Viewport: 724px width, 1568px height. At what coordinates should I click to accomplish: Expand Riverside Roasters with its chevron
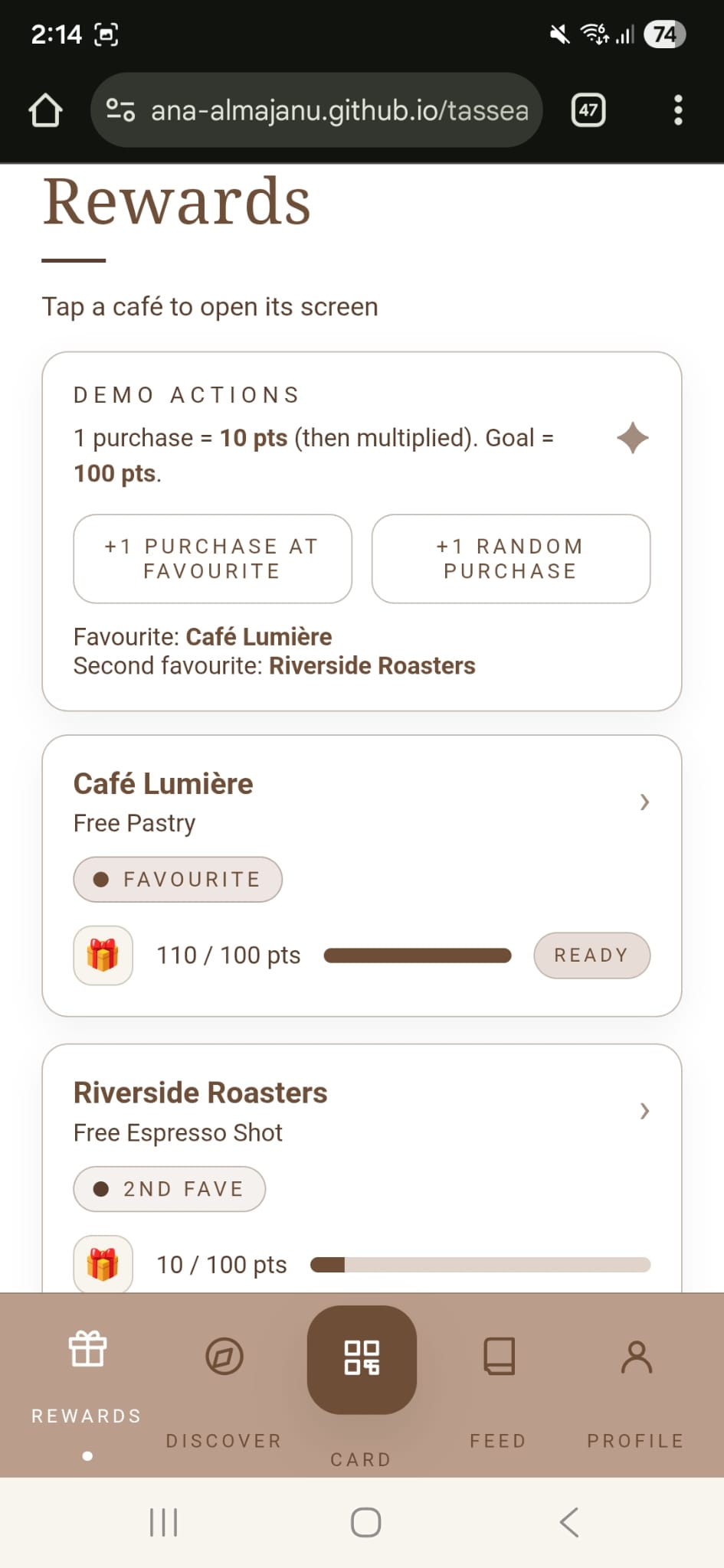644,1111
